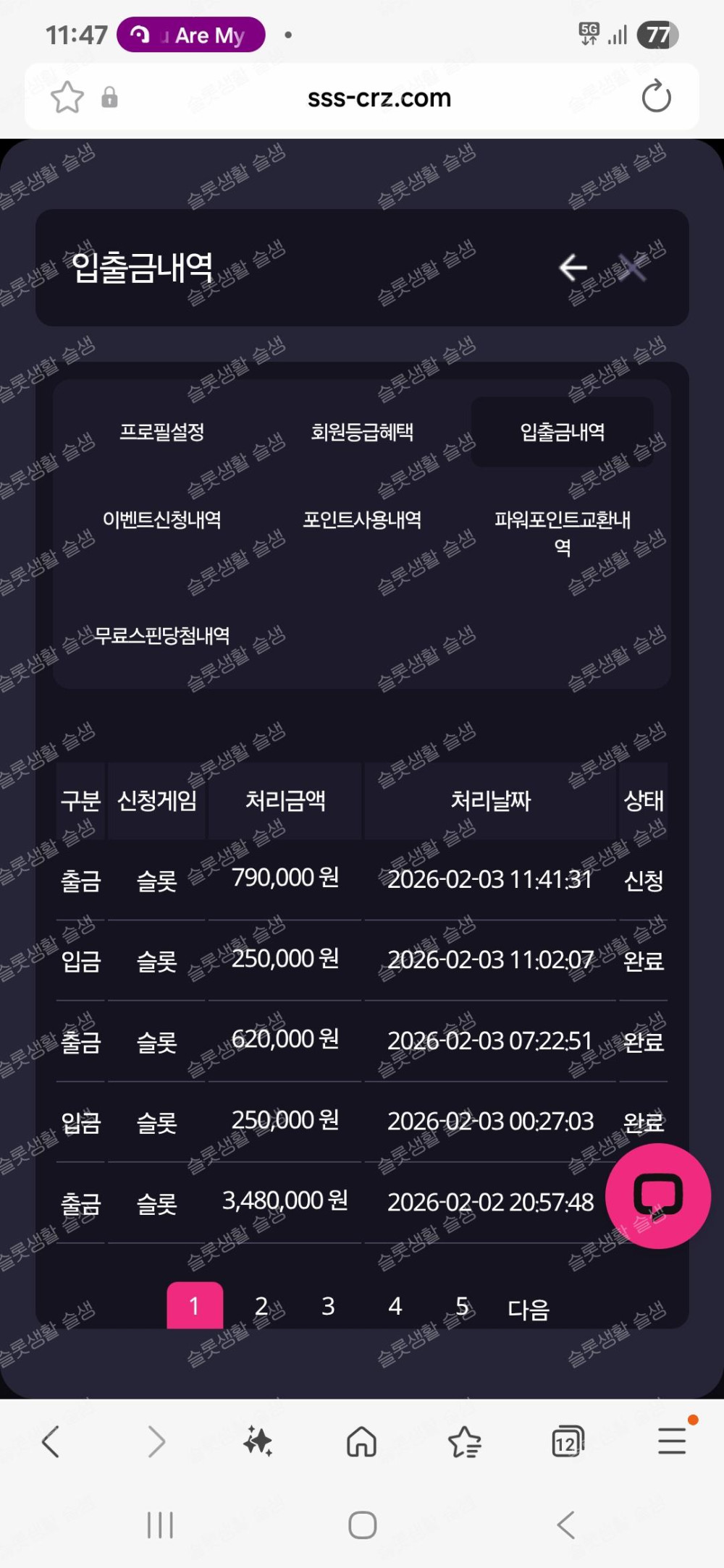Select the 입출금내역 tab
Image resolution: width=724 pixels, height=1568 pixels.
563,432
